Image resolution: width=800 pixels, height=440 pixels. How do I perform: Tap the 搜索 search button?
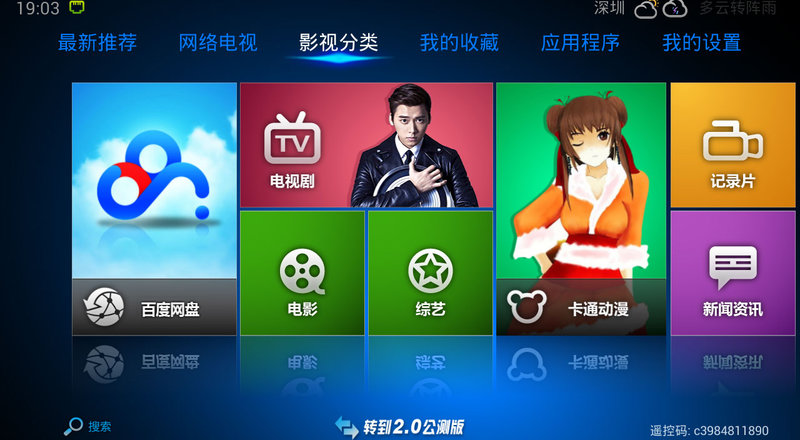(88, 426)
